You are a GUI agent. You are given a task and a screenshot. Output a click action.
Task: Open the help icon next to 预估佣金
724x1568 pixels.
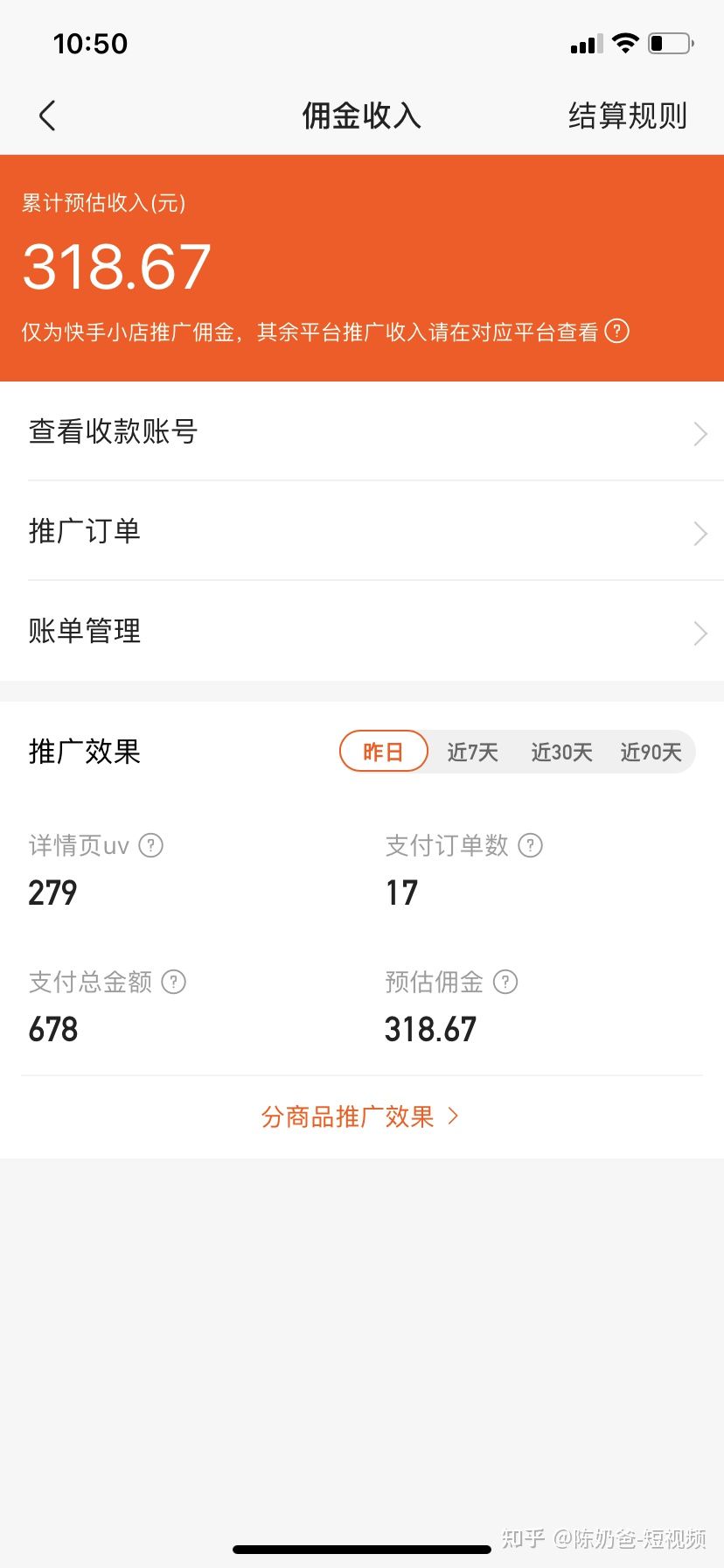pyautogui.click(x=505, y=982)
